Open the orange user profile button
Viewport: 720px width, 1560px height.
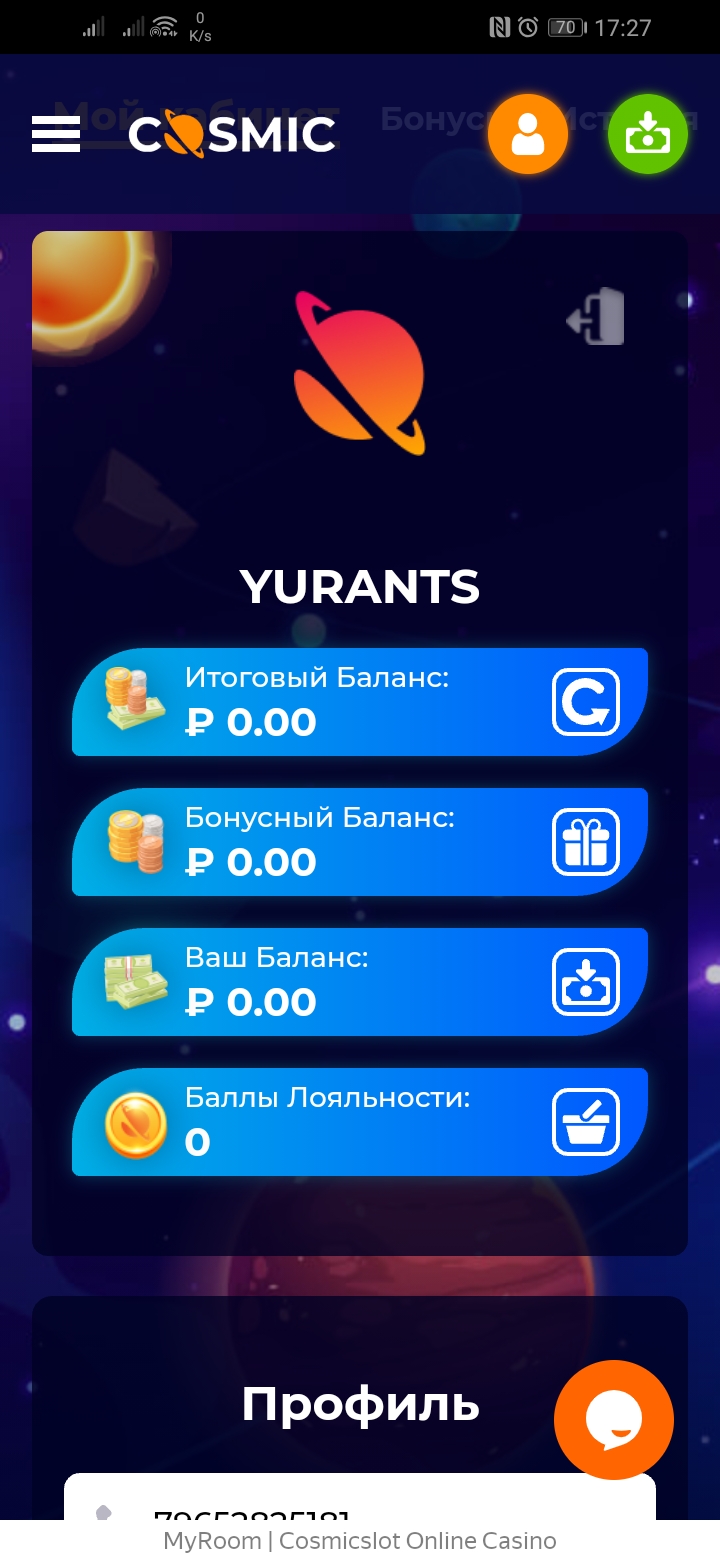528,134
